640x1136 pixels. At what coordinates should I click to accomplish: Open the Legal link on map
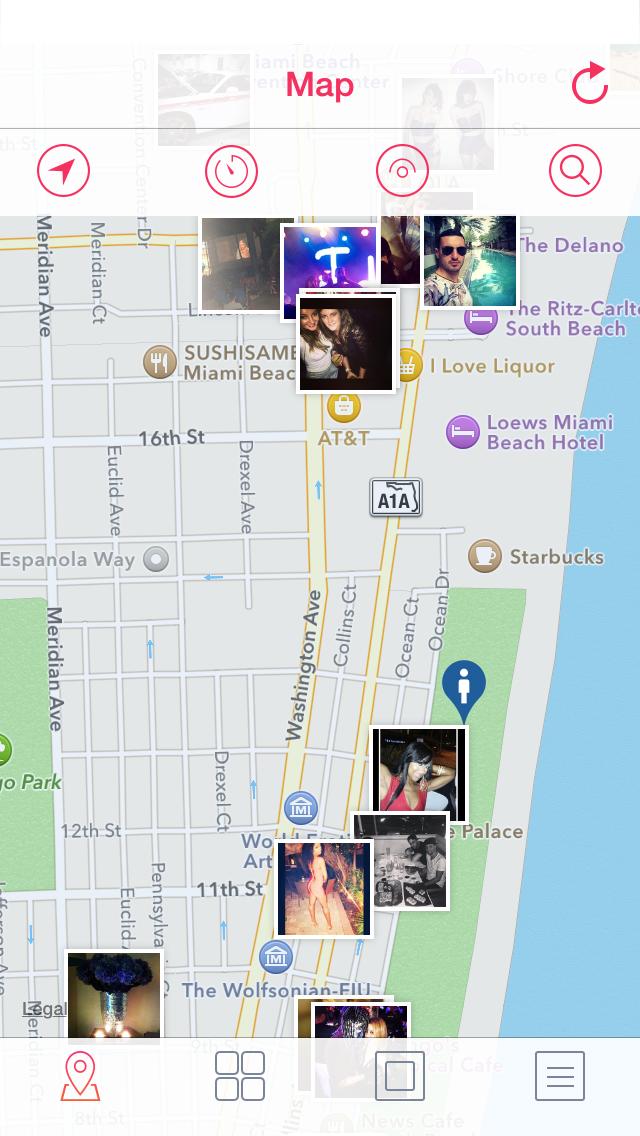(x=44, y=1009)
